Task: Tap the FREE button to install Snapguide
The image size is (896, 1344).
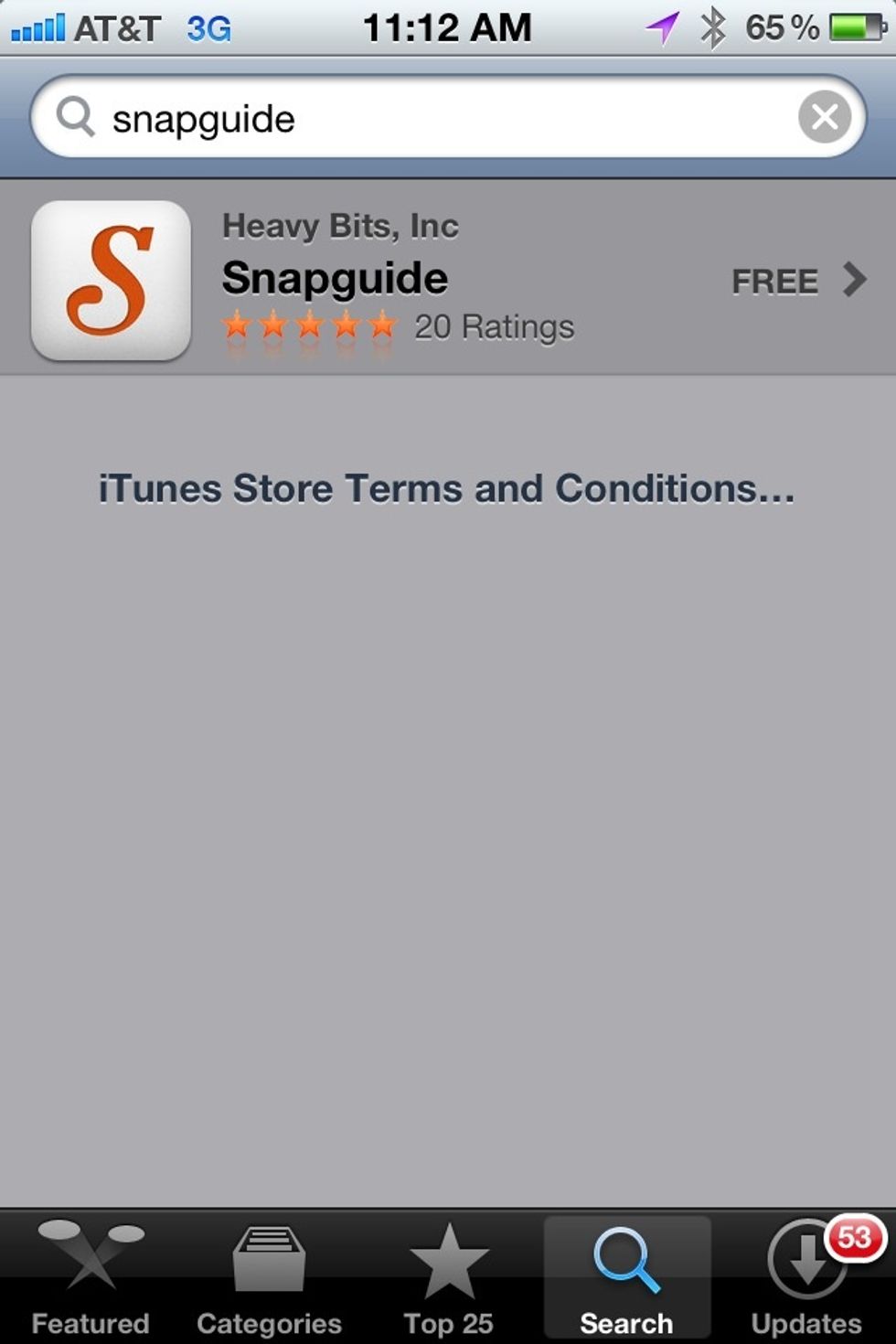Action: pyautogui.click(x=775, y=281)
